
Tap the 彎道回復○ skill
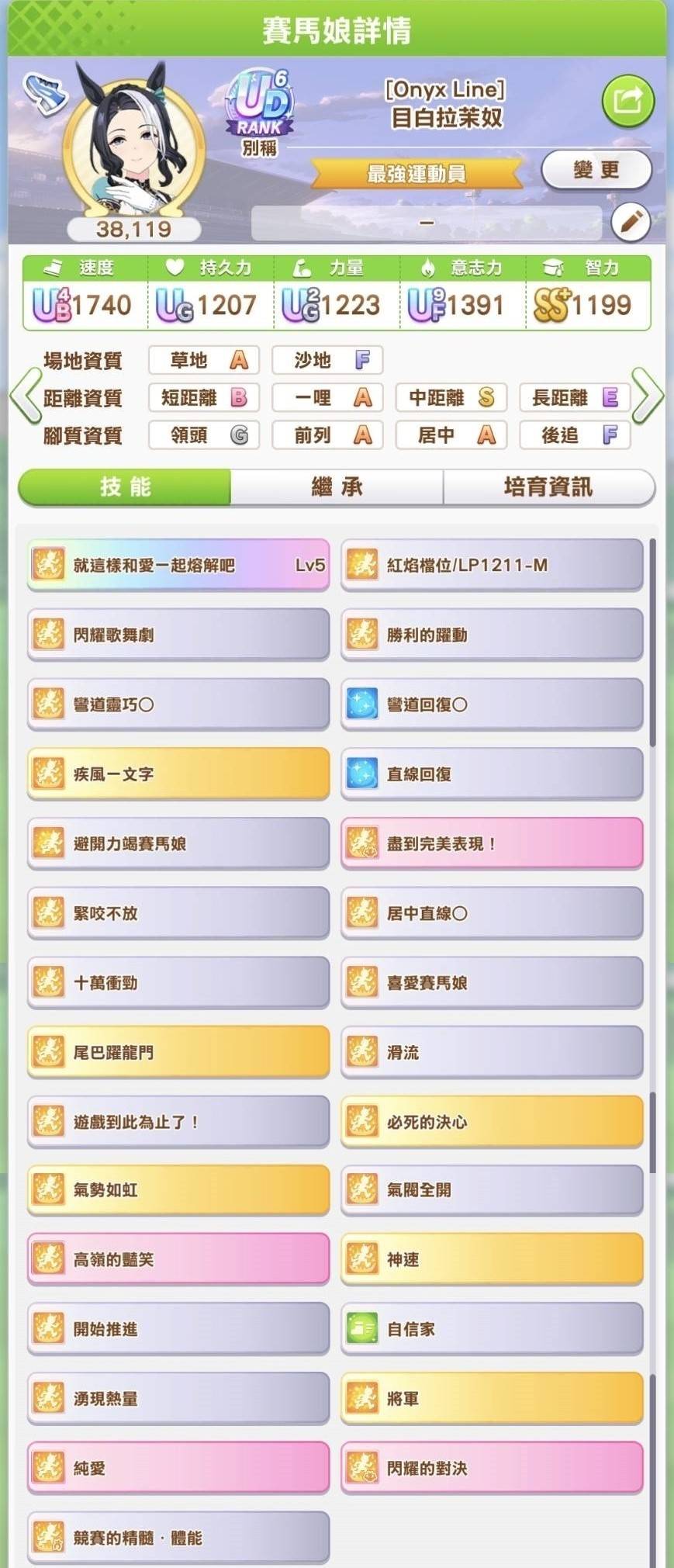click(492, 704)
